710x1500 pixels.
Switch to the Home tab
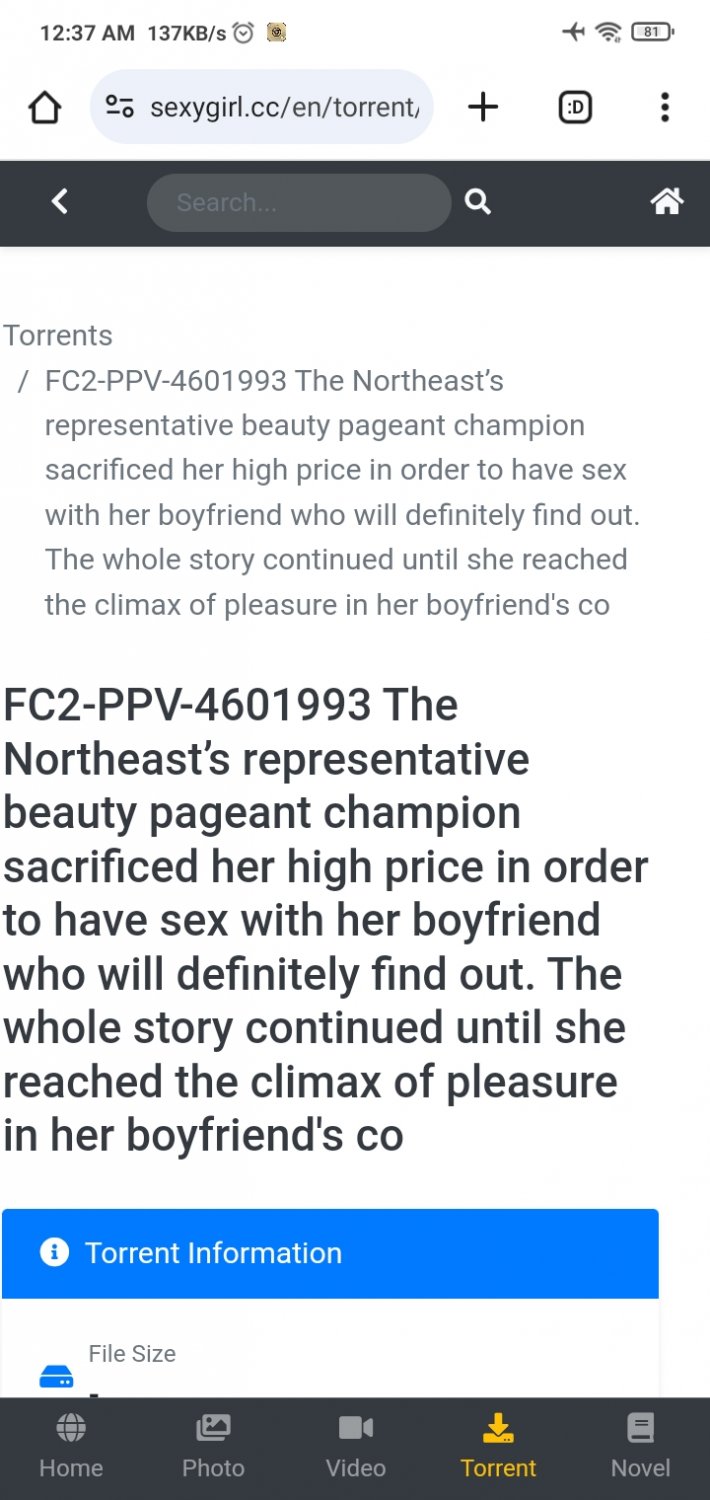click(x=71, y=1447)
